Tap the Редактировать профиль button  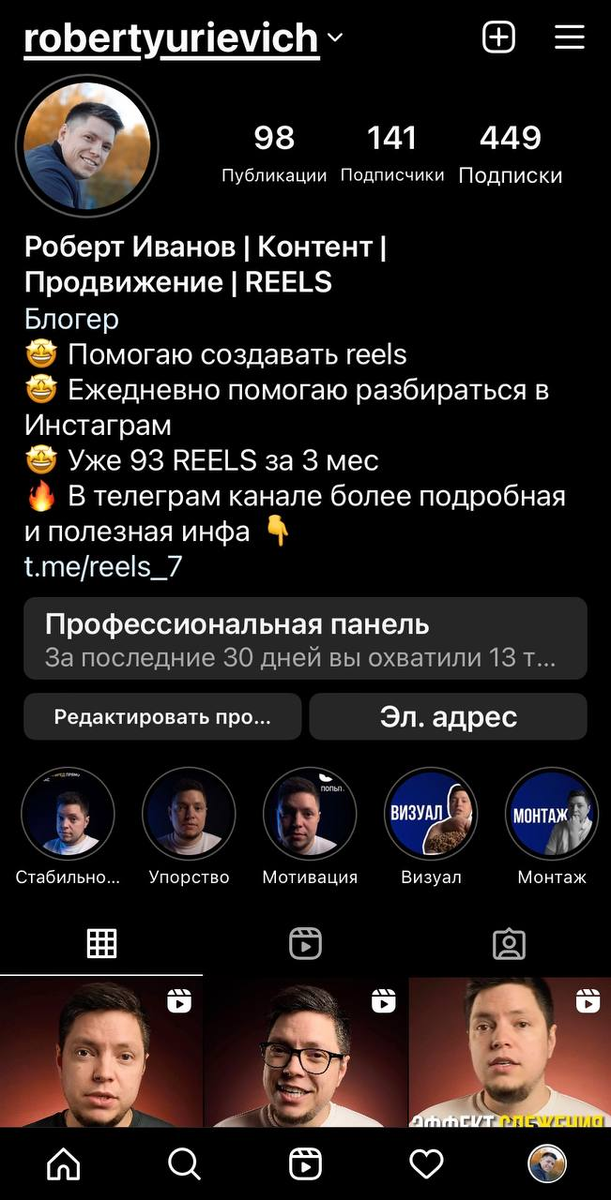pos(162,717)
